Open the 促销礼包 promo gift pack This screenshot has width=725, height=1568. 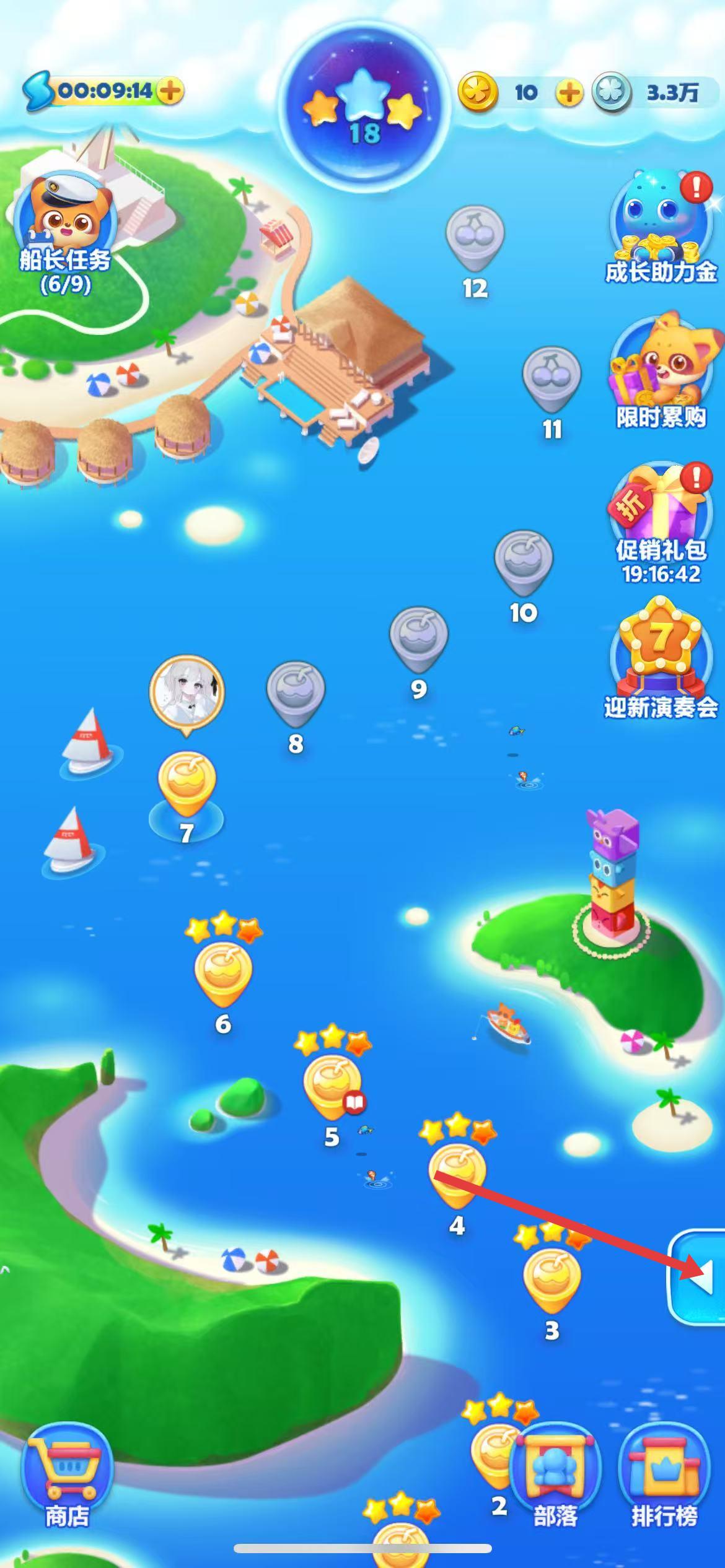(661, 520)
